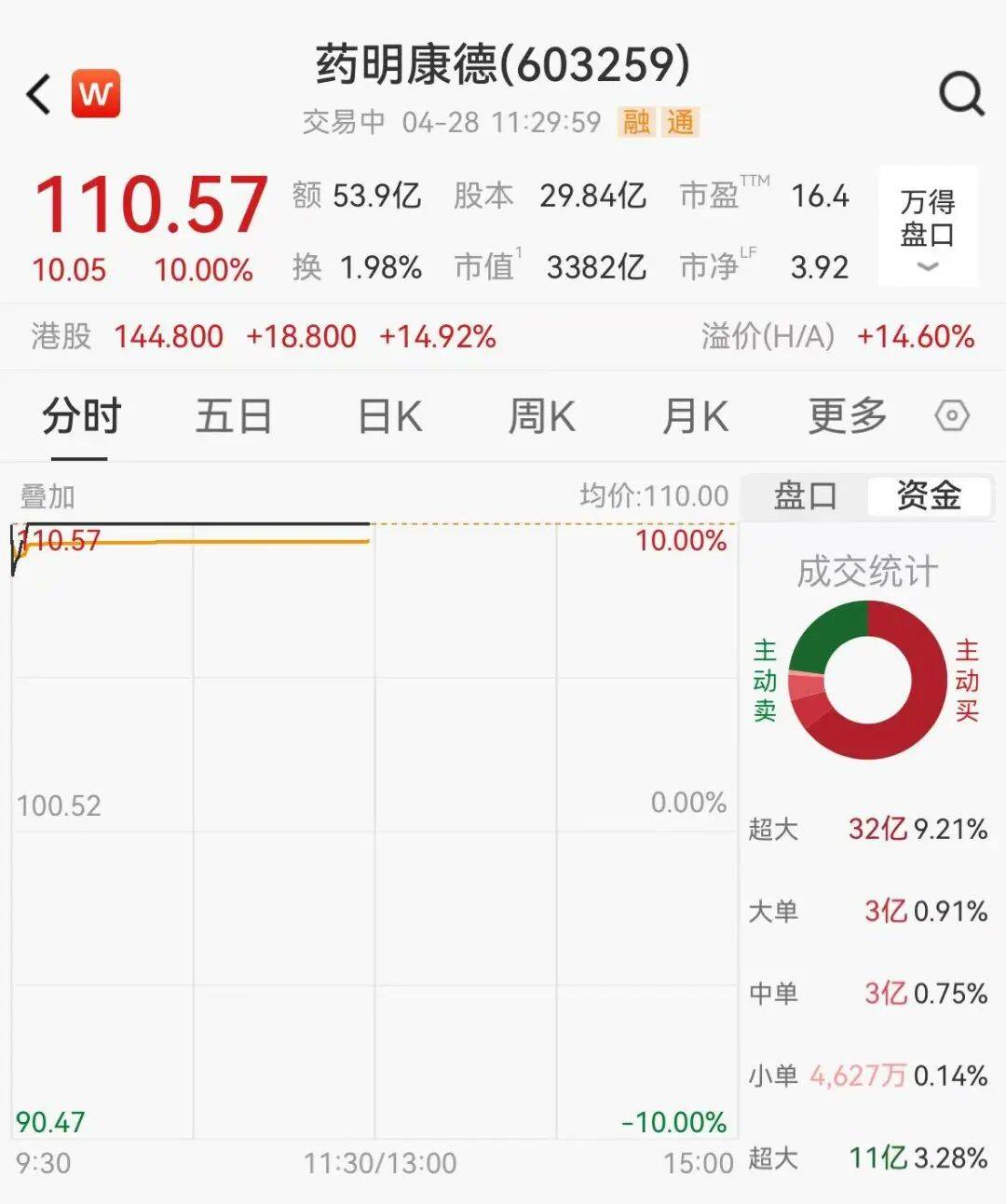Tap the back arrow to return
This screenshot has width=1006, height=1204.
coord(35,92)
